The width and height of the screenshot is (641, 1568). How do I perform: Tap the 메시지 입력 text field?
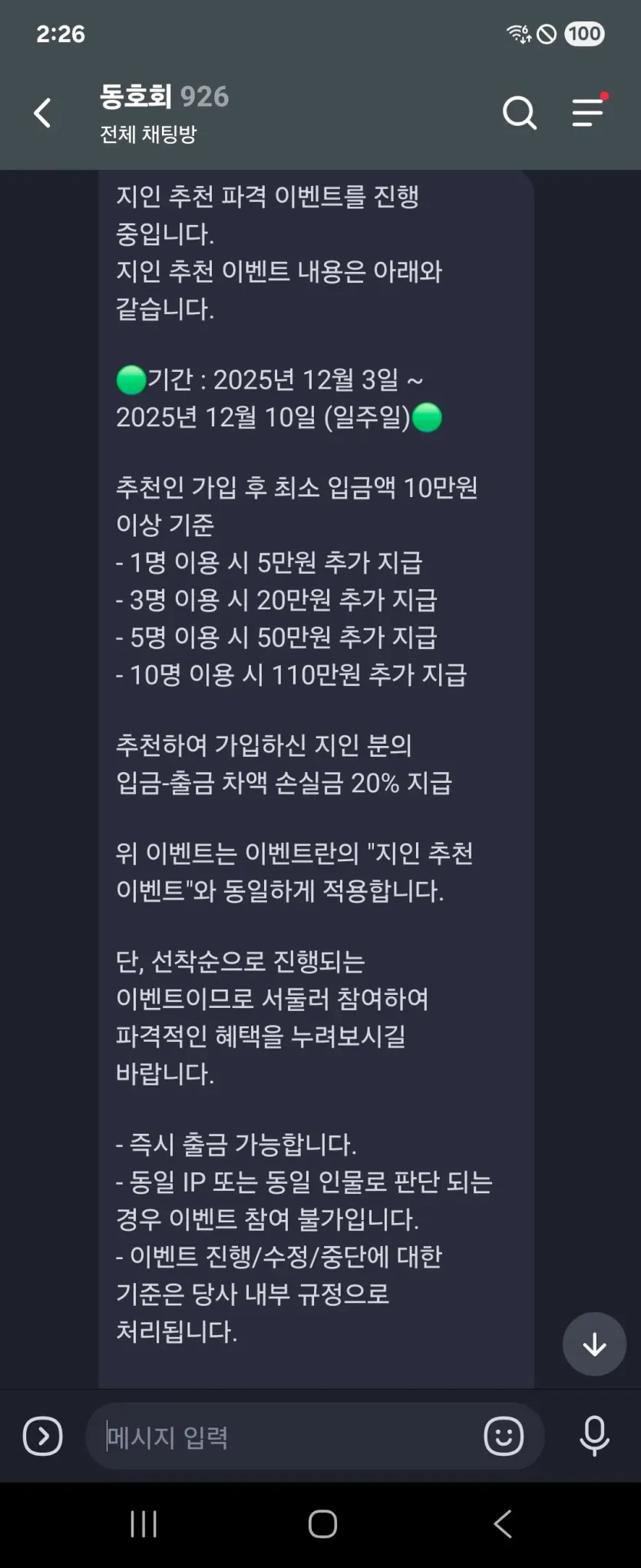(288, 1437)
